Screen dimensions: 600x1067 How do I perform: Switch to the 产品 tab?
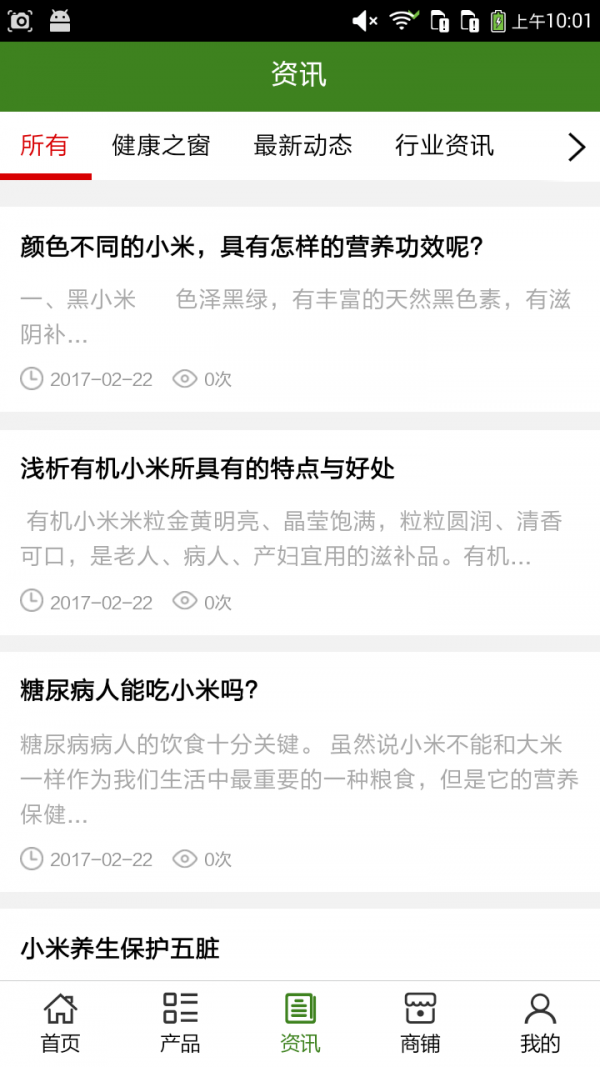click(x=180, y=1023)
